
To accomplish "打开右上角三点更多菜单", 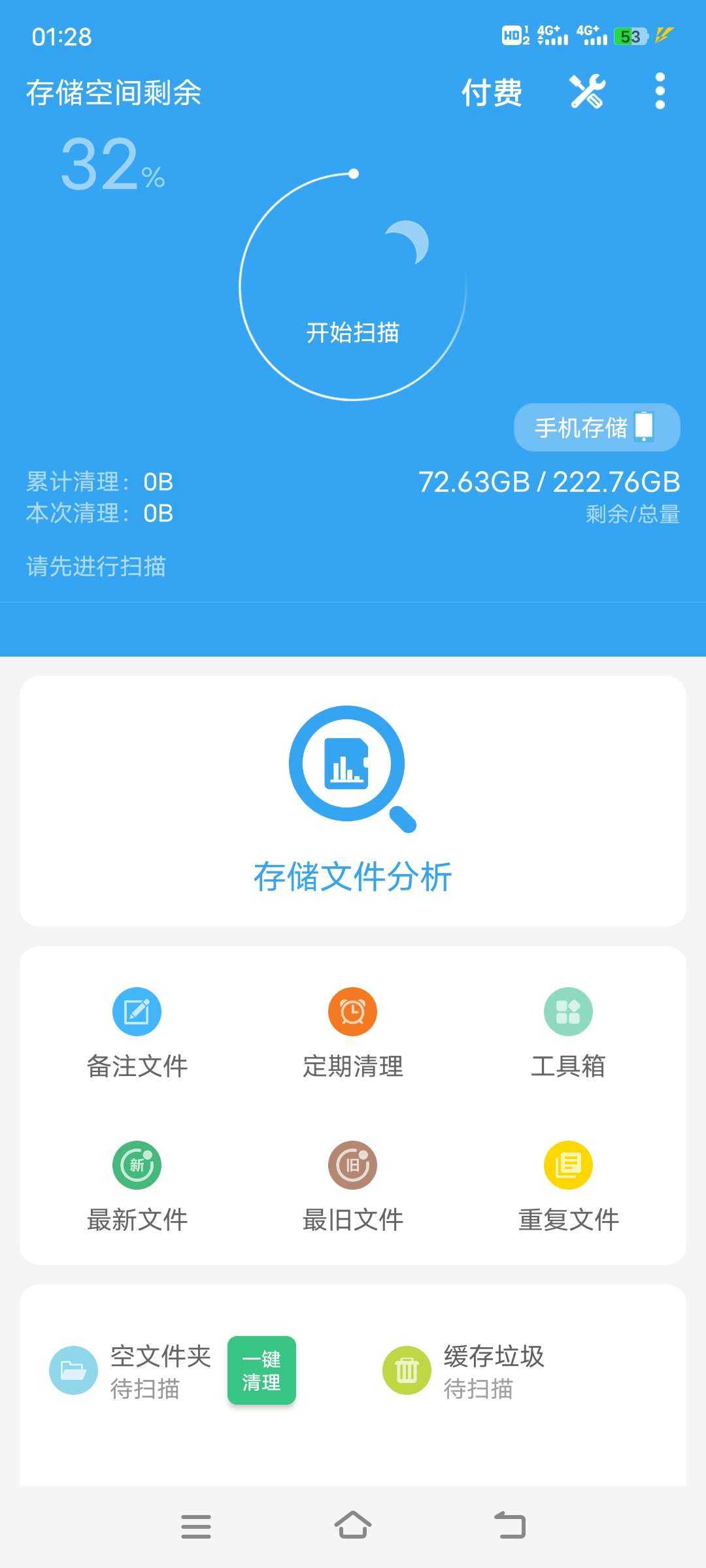I will (660, 91).
